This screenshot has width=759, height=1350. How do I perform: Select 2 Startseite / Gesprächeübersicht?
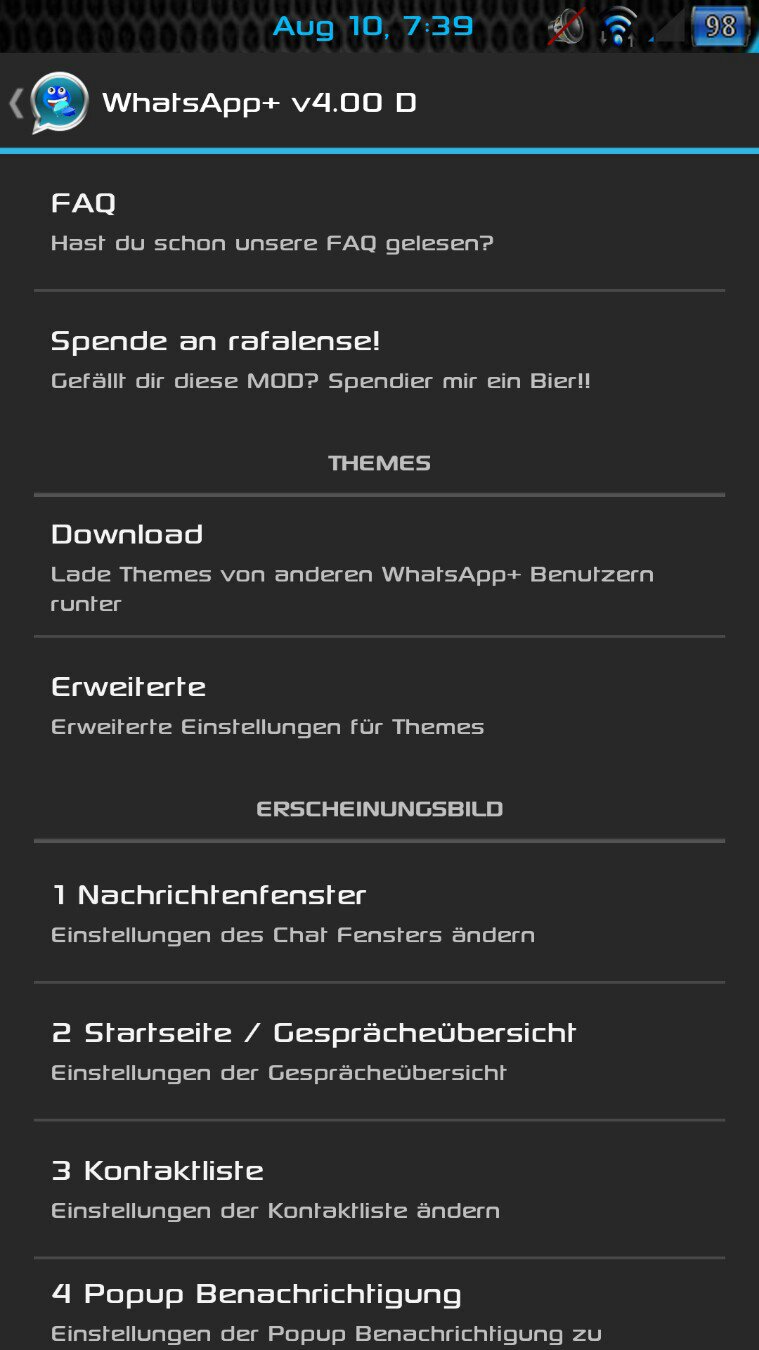coord(379,1051)
